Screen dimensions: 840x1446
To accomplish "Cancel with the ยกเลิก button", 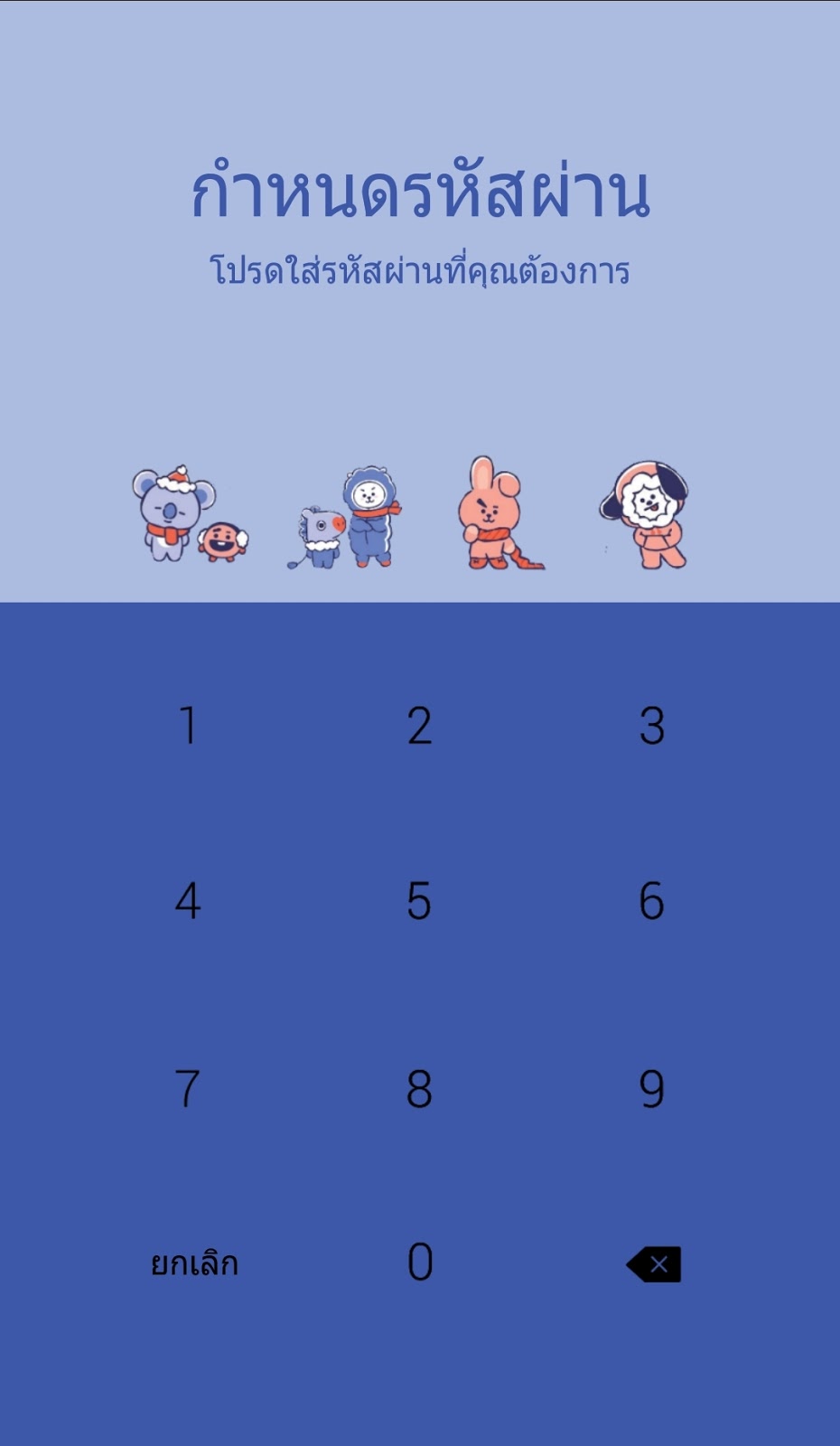I will coord(194,1263).
